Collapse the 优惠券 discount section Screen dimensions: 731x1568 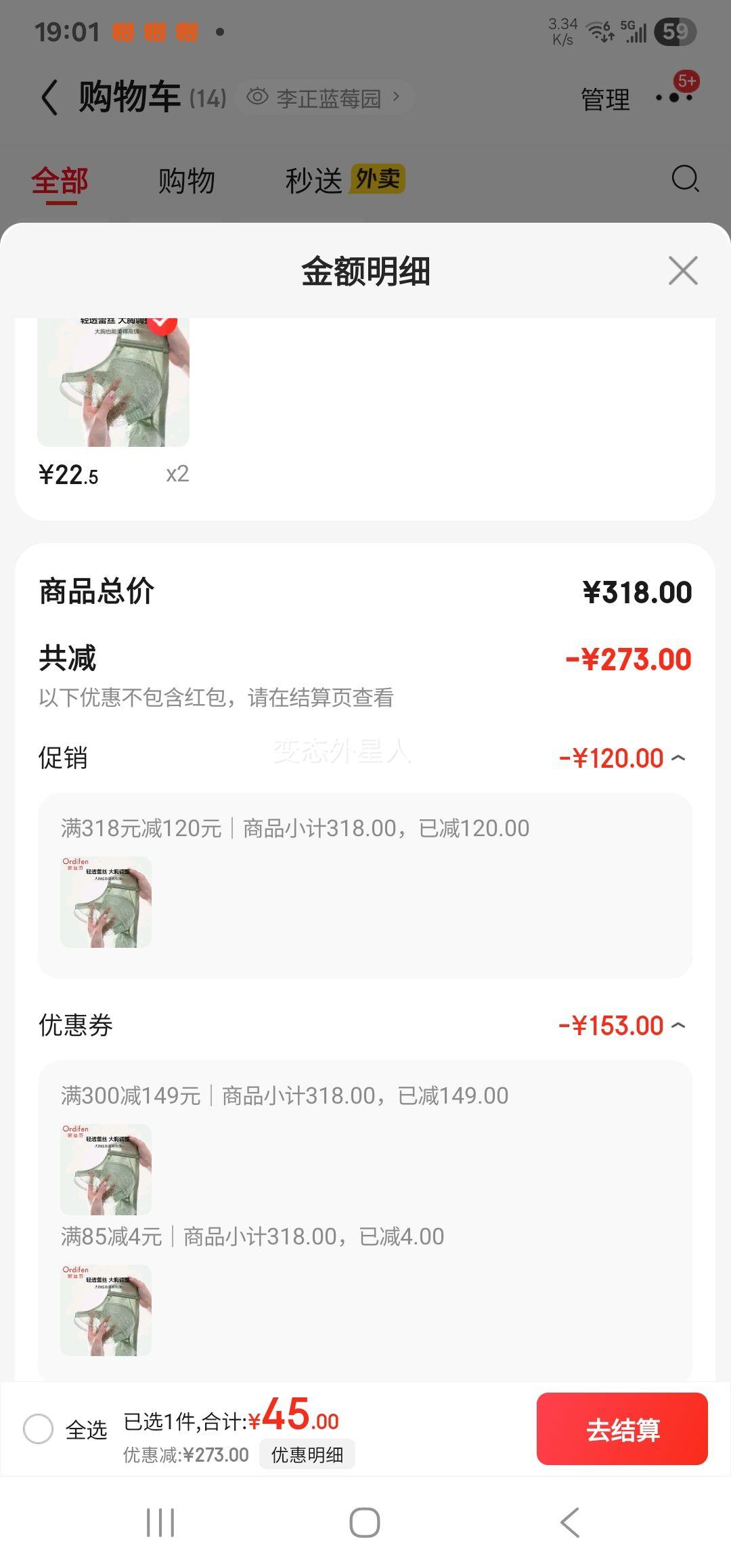tap(678, 1026)
